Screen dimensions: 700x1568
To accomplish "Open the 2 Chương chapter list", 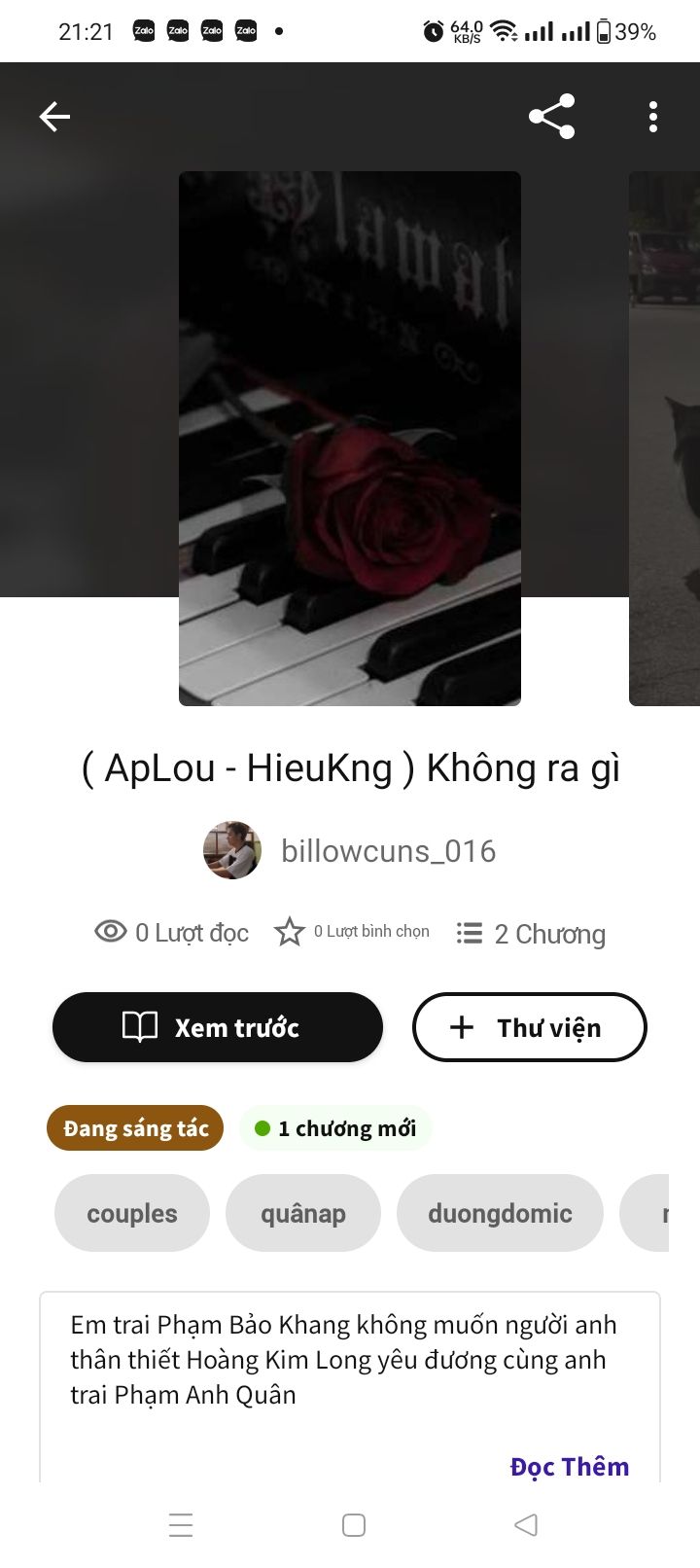I will point(531,934).
